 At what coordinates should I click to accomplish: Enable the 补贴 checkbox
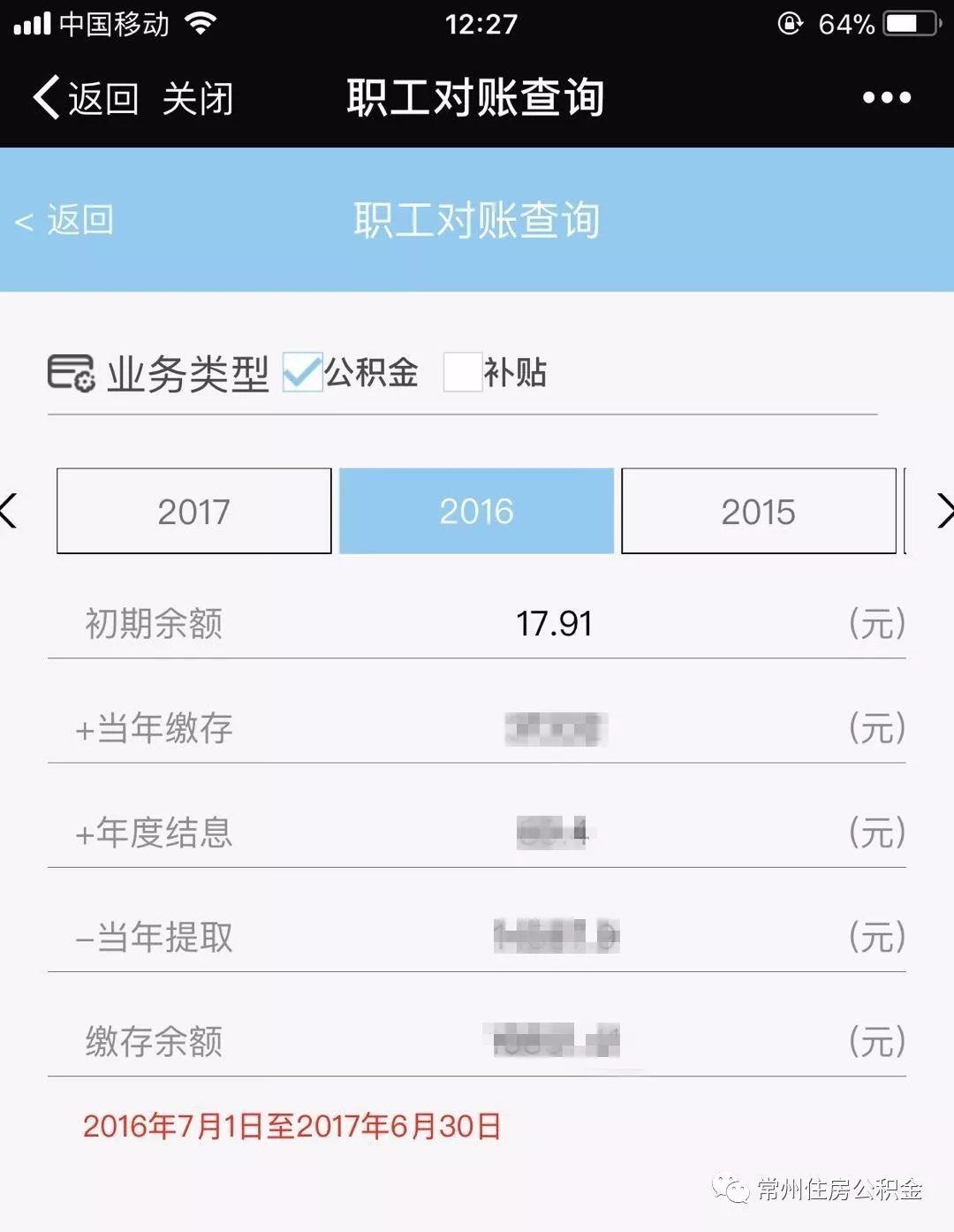[x=460, y=372]
